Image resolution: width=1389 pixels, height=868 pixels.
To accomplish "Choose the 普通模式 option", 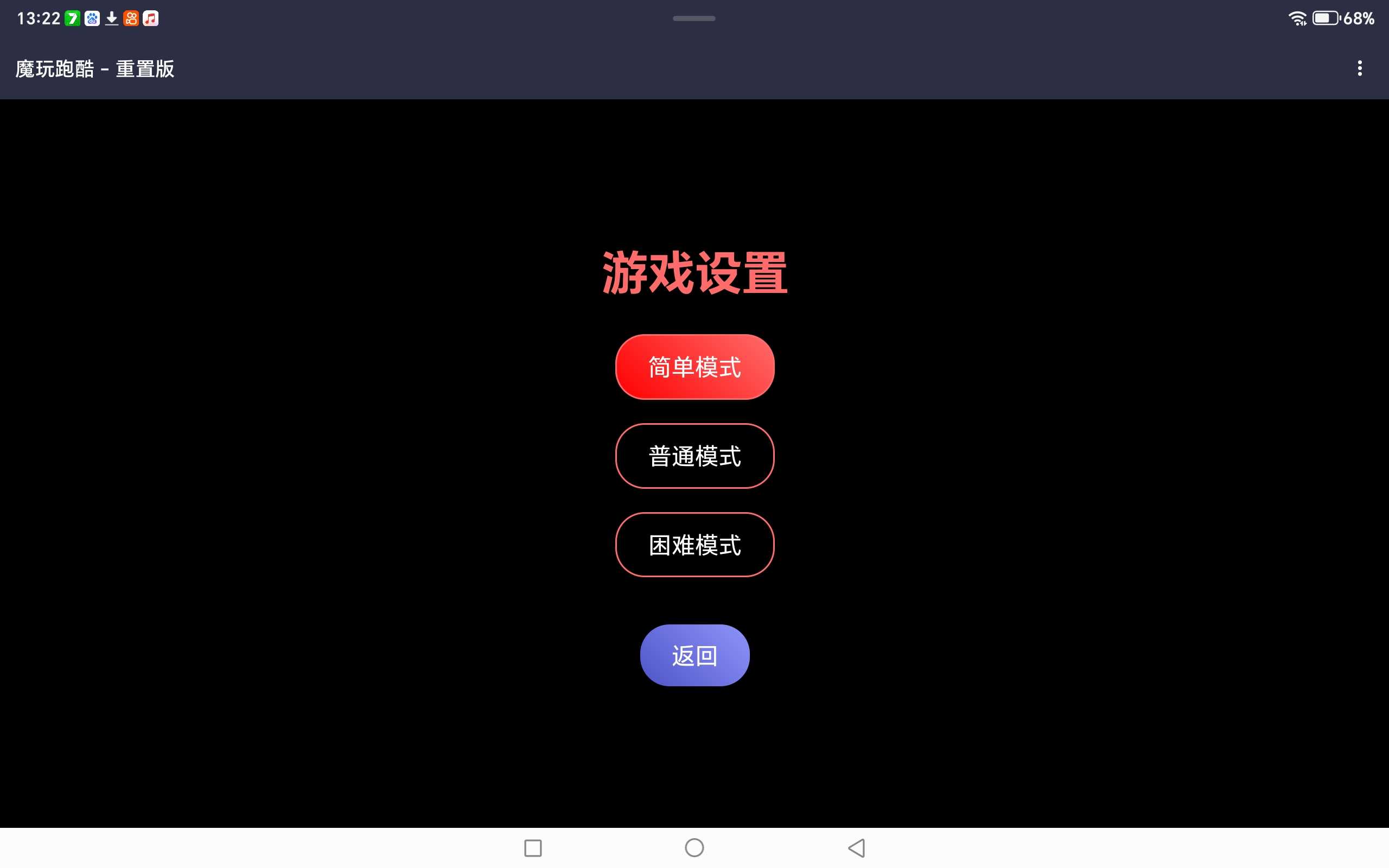I will pos(694,456).
